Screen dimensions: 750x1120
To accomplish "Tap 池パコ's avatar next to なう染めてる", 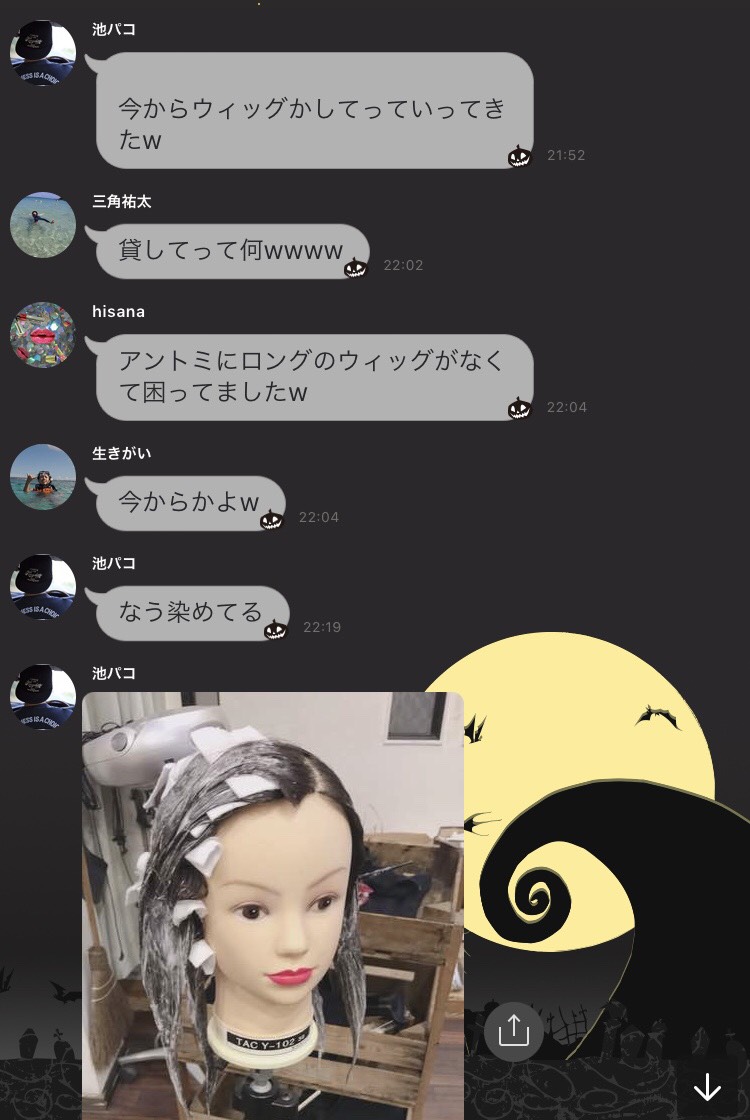I will (x=43, y=587).
